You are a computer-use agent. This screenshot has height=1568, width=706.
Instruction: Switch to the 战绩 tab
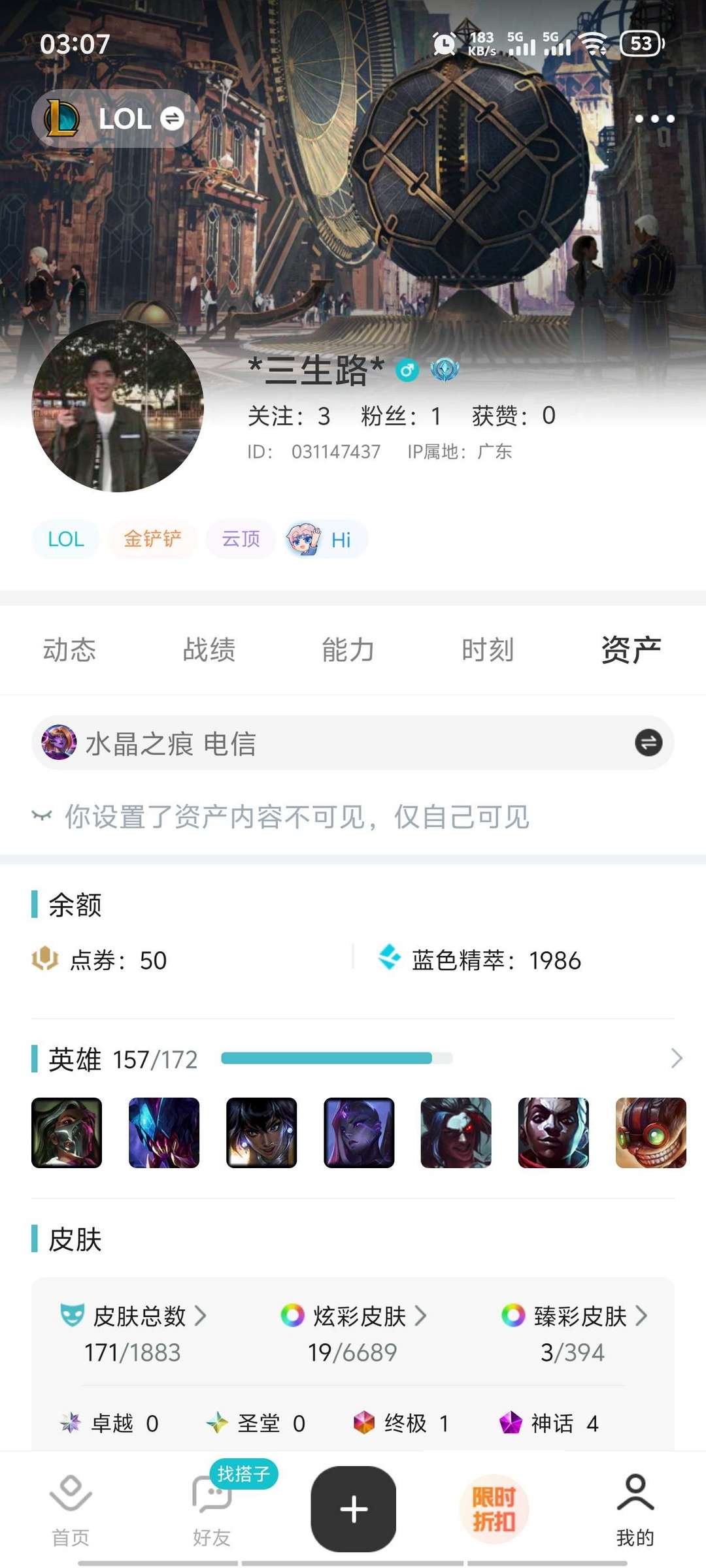[x=210, y=649]
